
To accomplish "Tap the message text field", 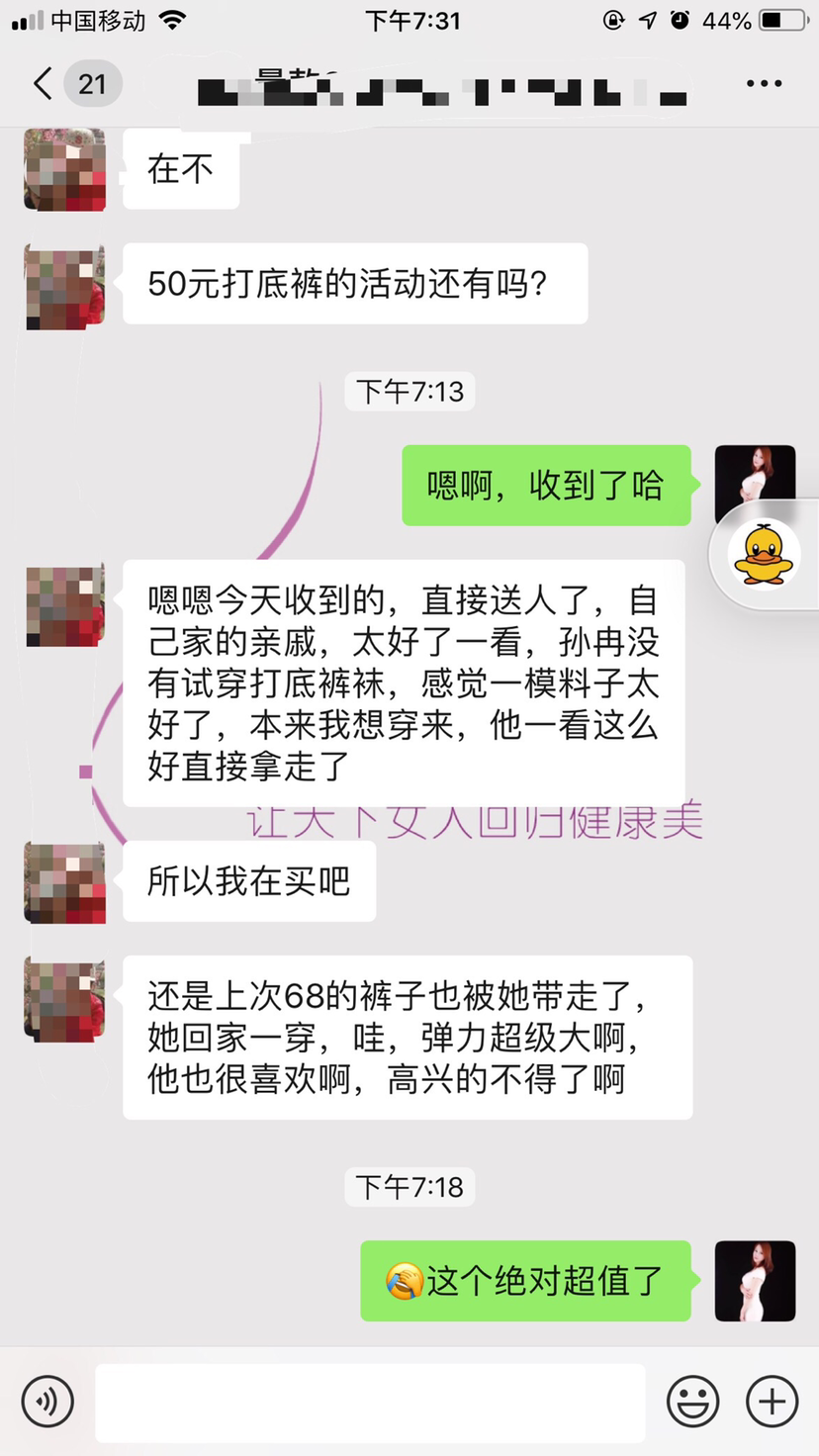I will click(370, 1401).
